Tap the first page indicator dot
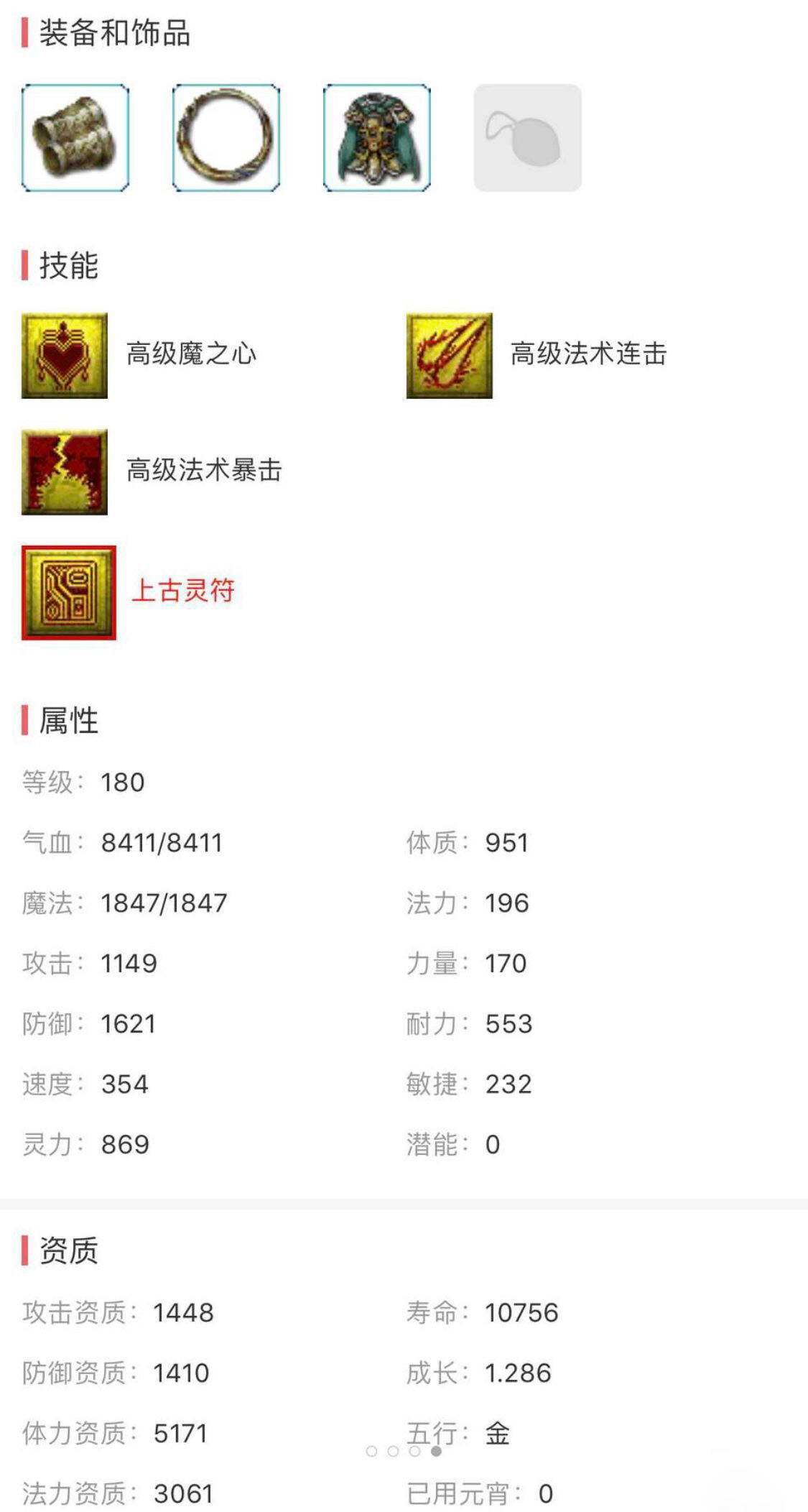This screenshot has width=808, height=1512. [371, 1451]
